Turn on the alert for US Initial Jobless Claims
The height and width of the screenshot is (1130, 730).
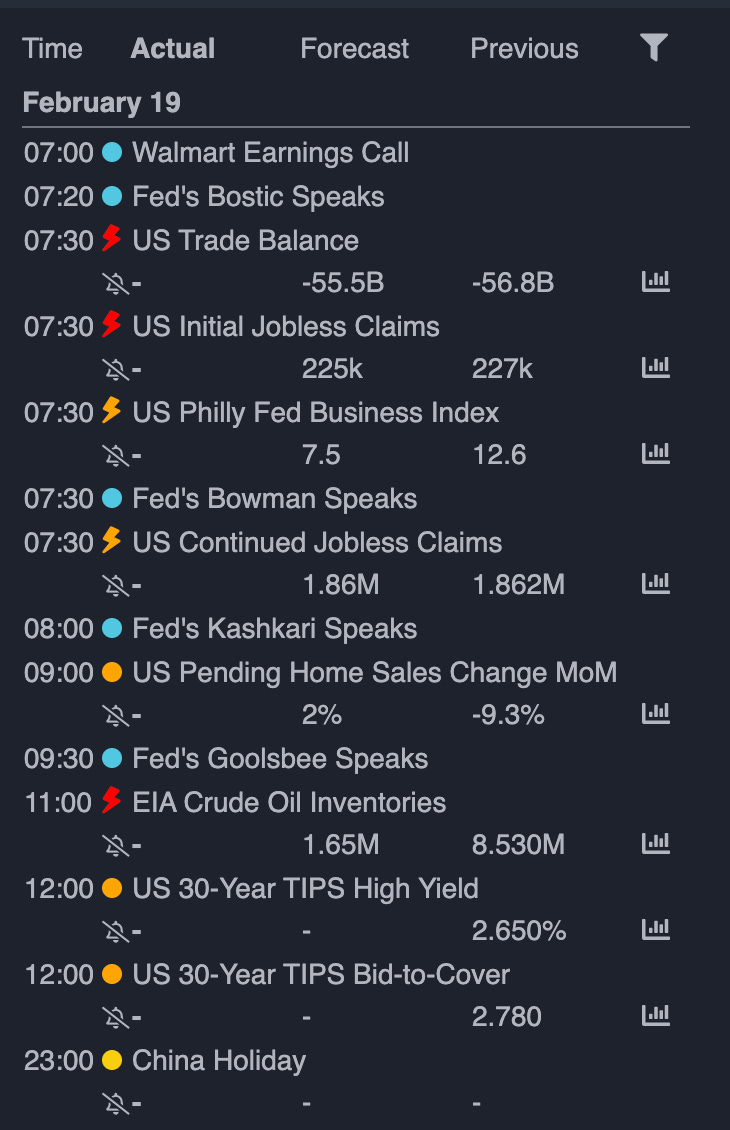pyautogui.click(x=116, y=370)
